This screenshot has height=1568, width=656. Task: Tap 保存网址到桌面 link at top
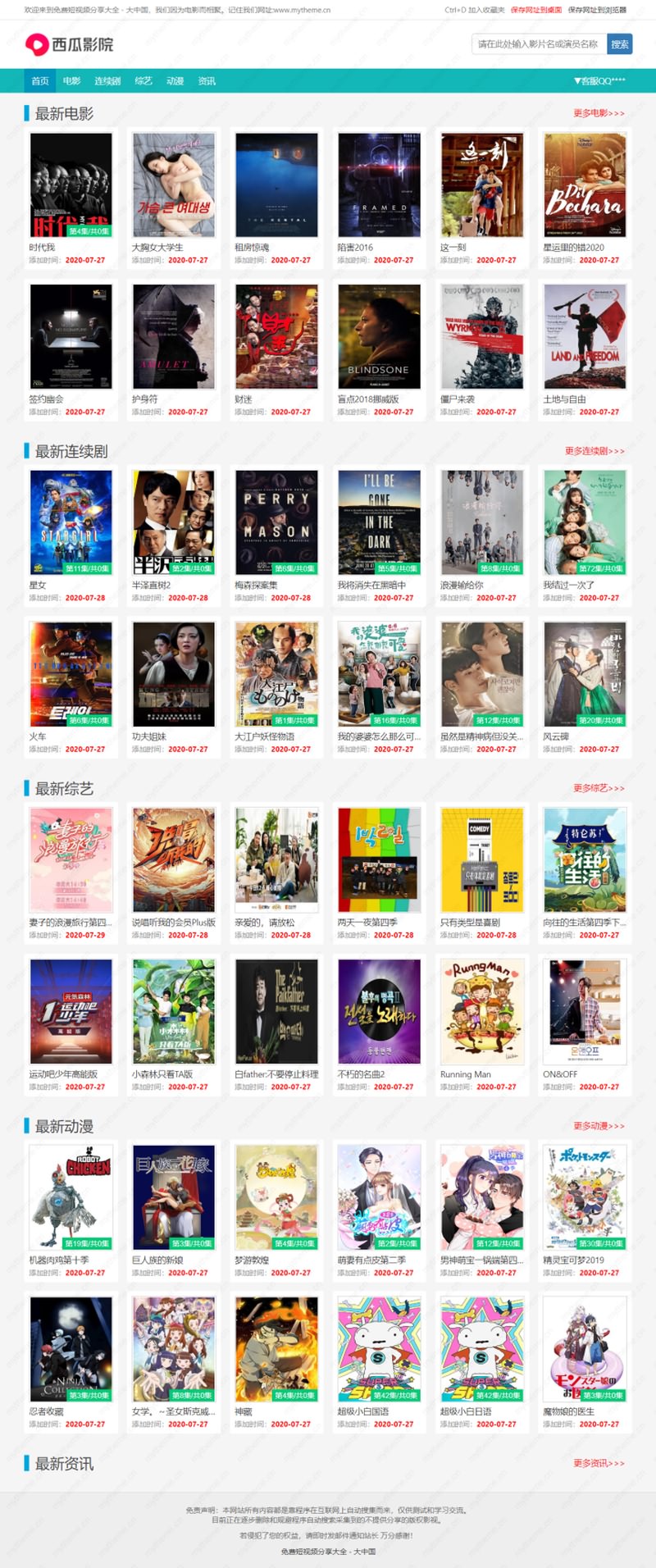[536, 10]
